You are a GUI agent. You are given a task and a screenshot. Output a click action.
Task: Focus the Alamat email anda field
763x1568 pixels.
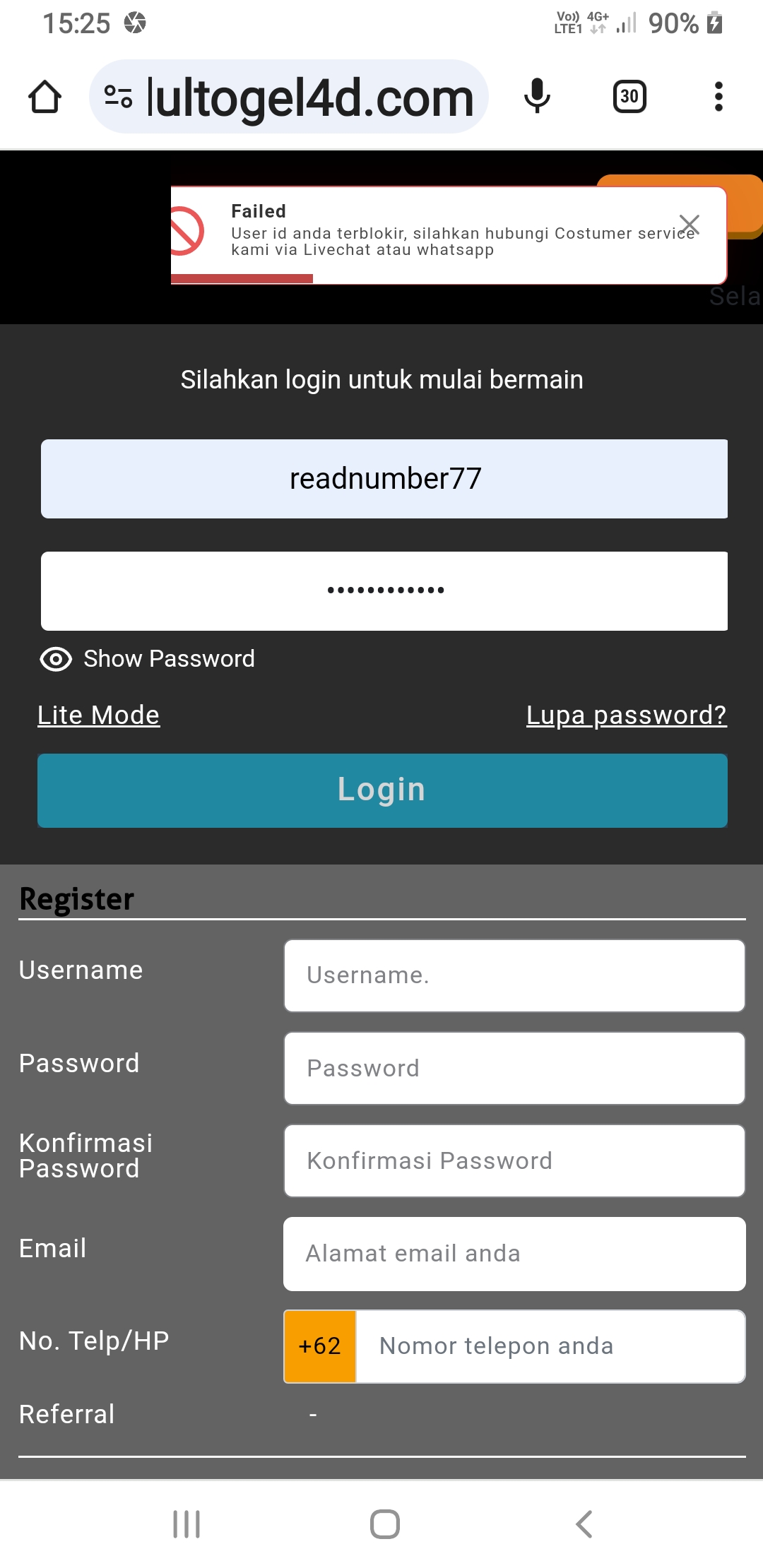tap(514, 1254)
